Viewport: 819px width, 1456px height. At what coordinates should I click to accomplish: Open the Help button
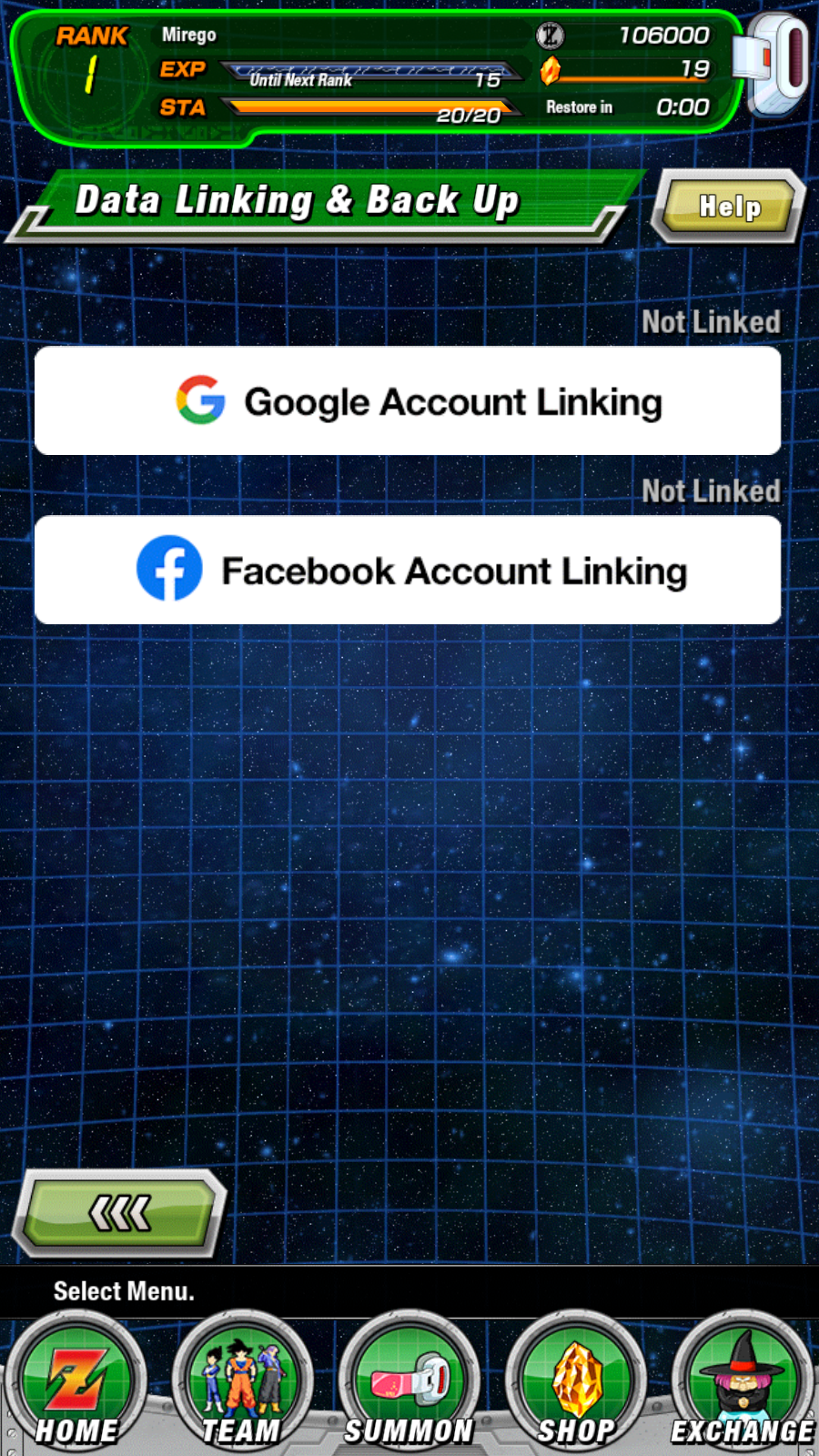click(729, 207)
